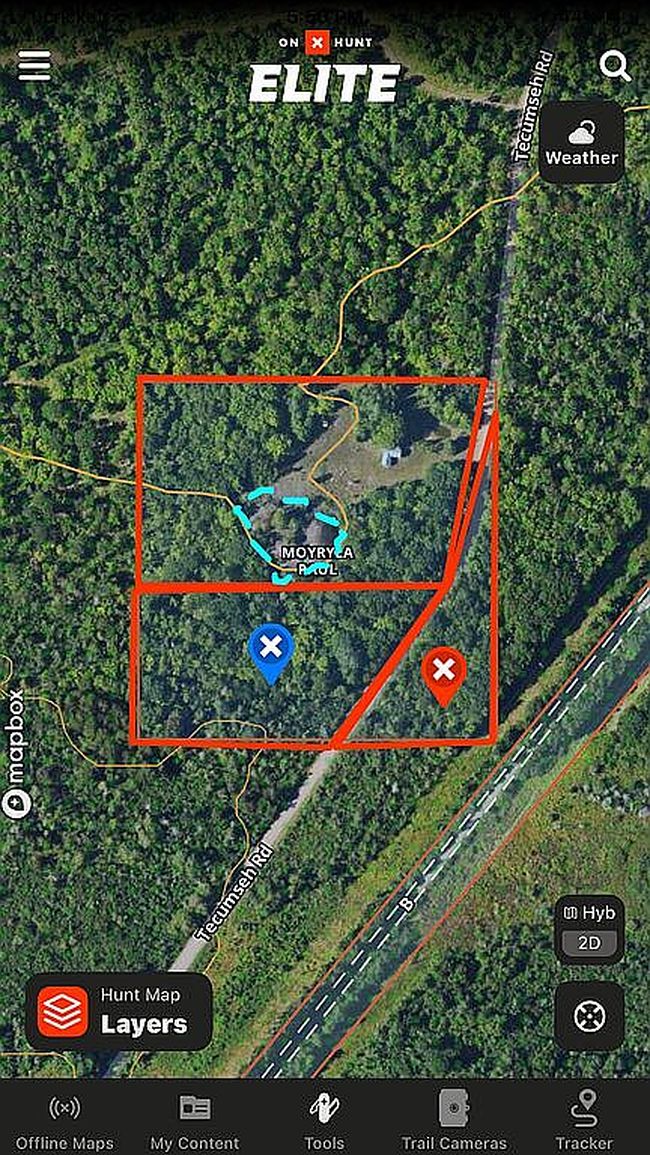Switch to the Tracker tab
650x1155 pixels.
[585, 1120]
